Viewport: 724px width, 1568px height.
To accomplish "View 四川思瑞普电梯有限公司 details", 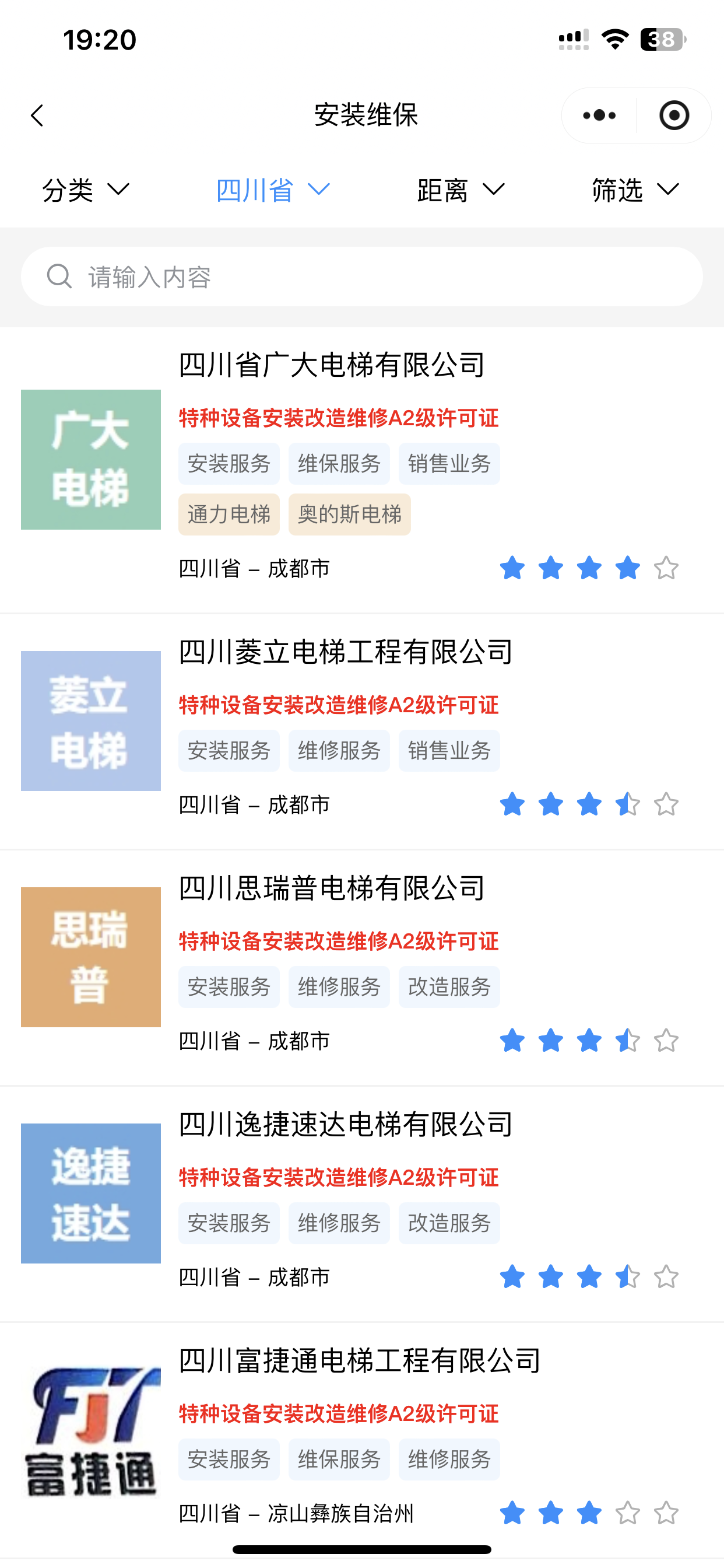I will click(x=362, y=968).
